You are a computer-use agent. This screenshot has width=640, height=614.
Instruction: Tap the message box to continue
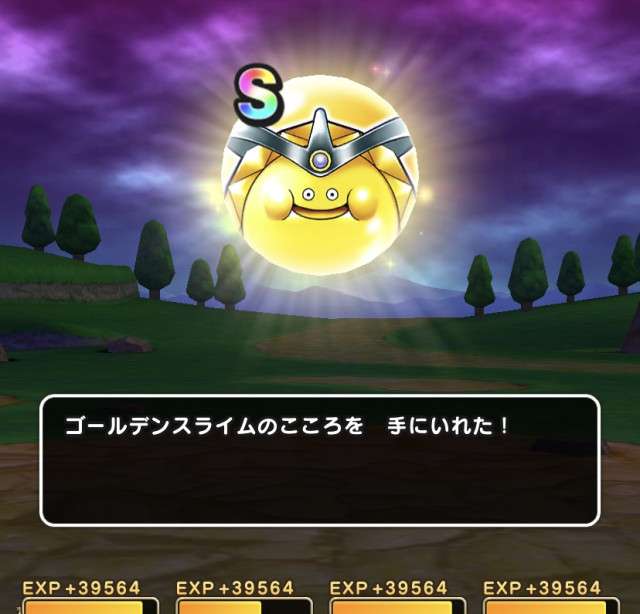319,460
